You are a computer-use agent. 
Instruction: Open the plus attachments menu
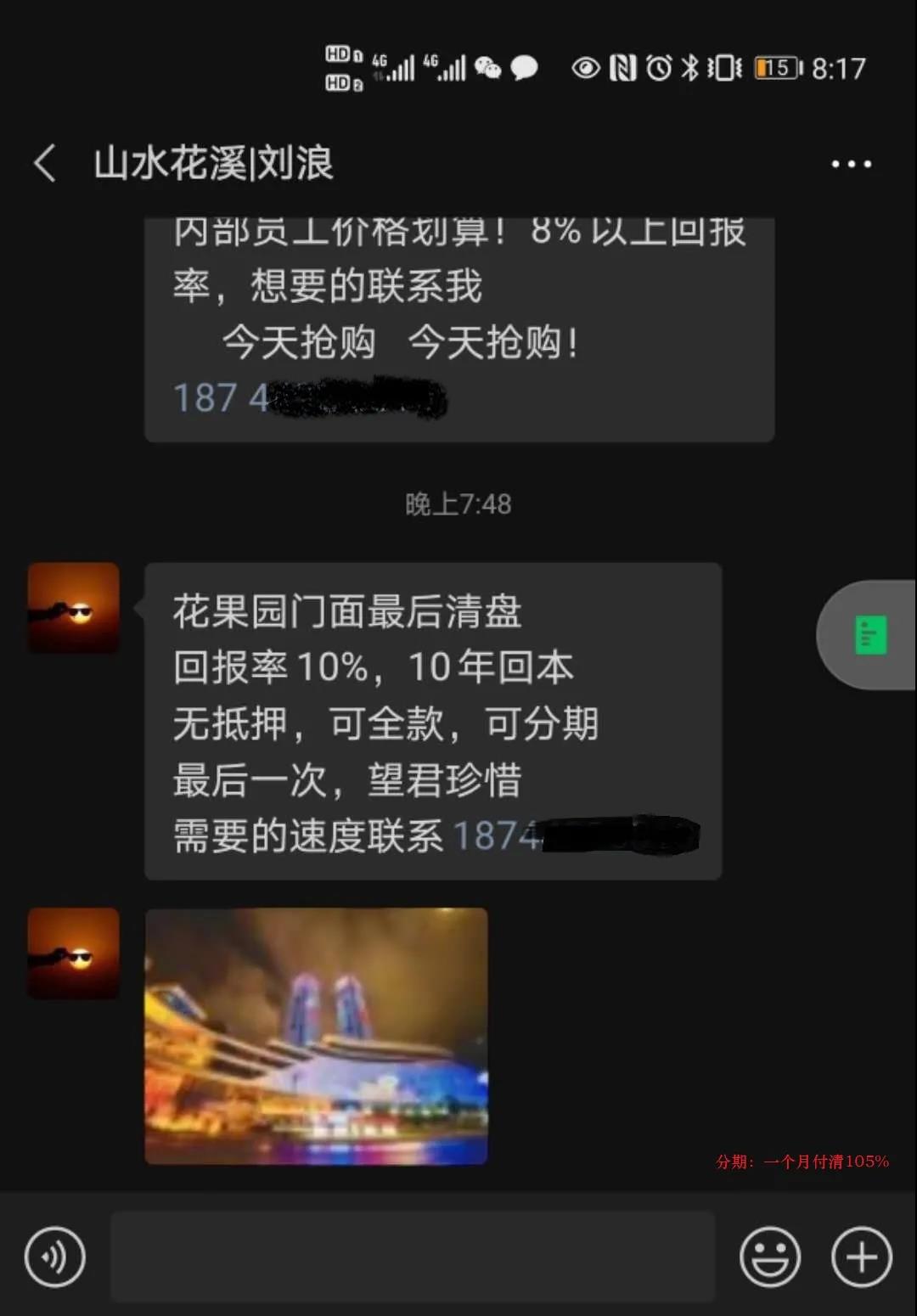861,1257
